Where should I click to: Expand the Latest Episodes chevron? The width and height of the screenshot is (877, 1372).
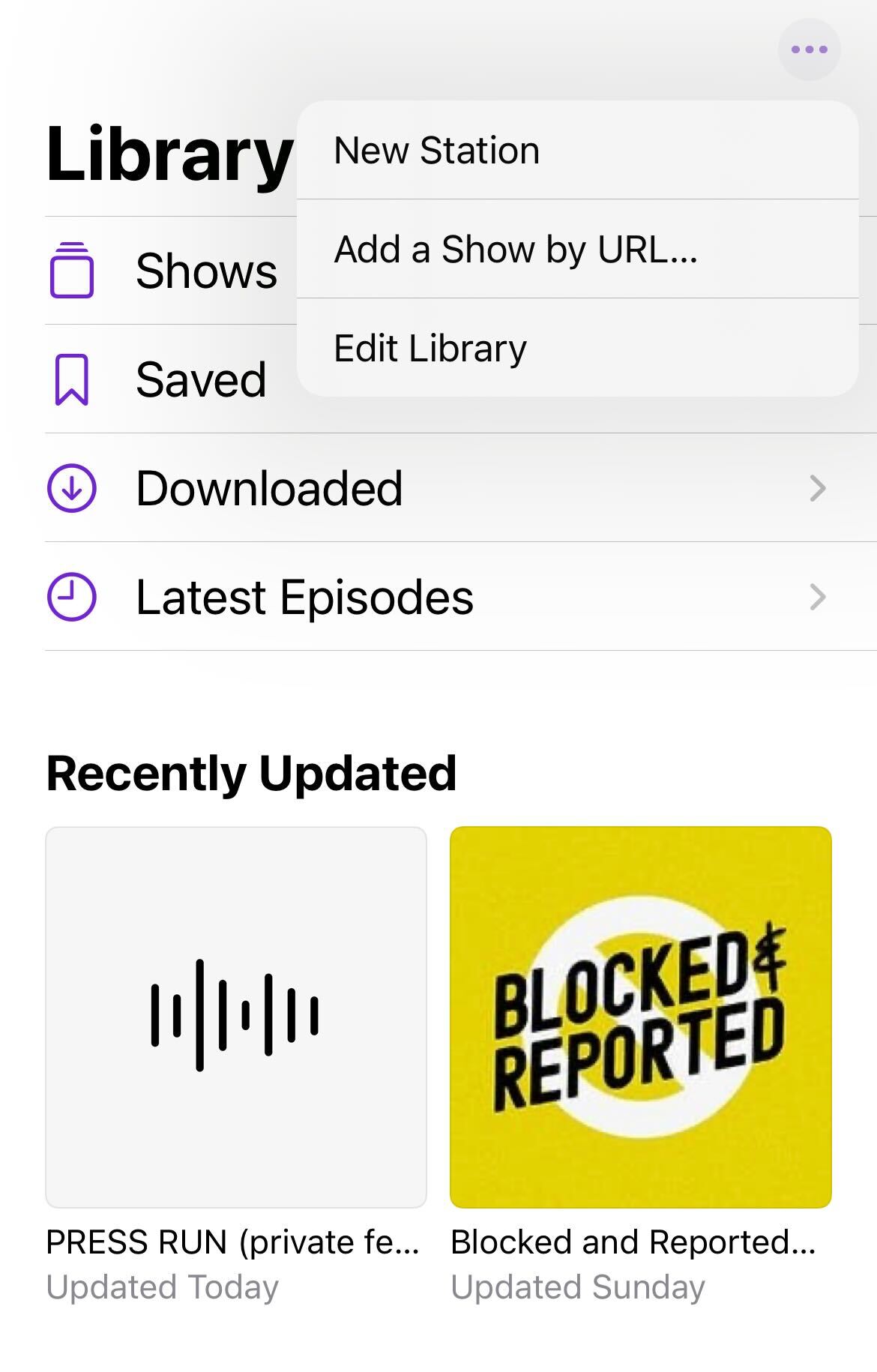tap(819, 596)
